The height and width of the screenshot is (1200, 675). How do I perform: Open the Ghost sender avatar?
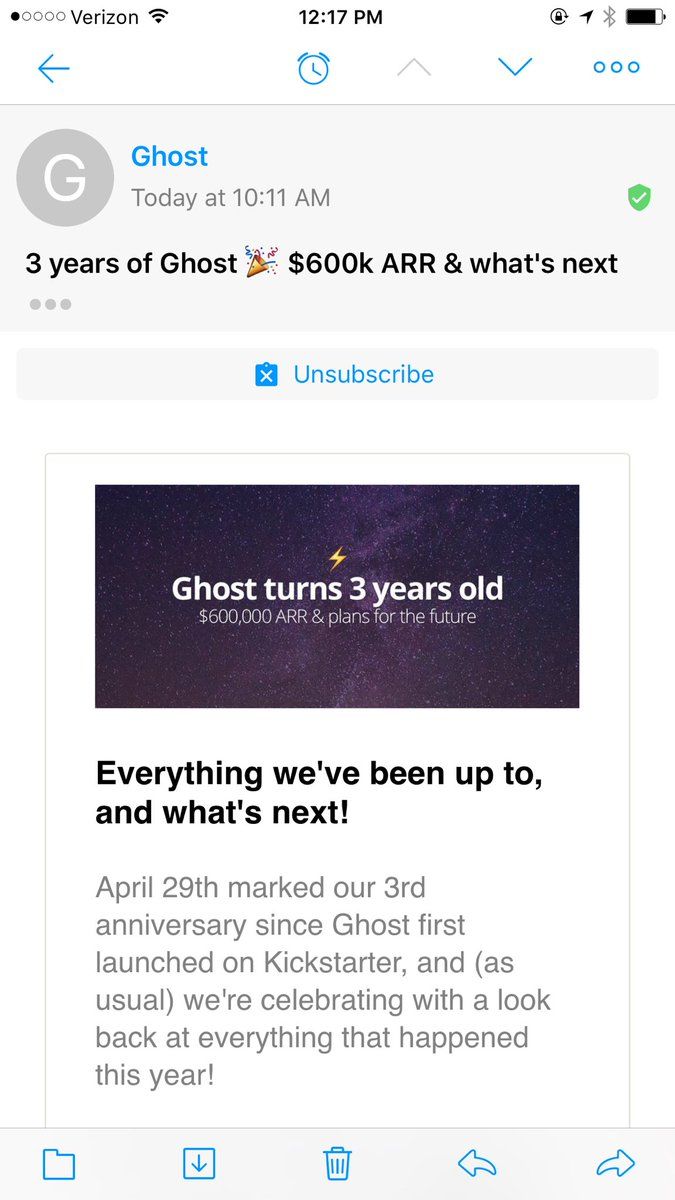(x=65, y=178)
